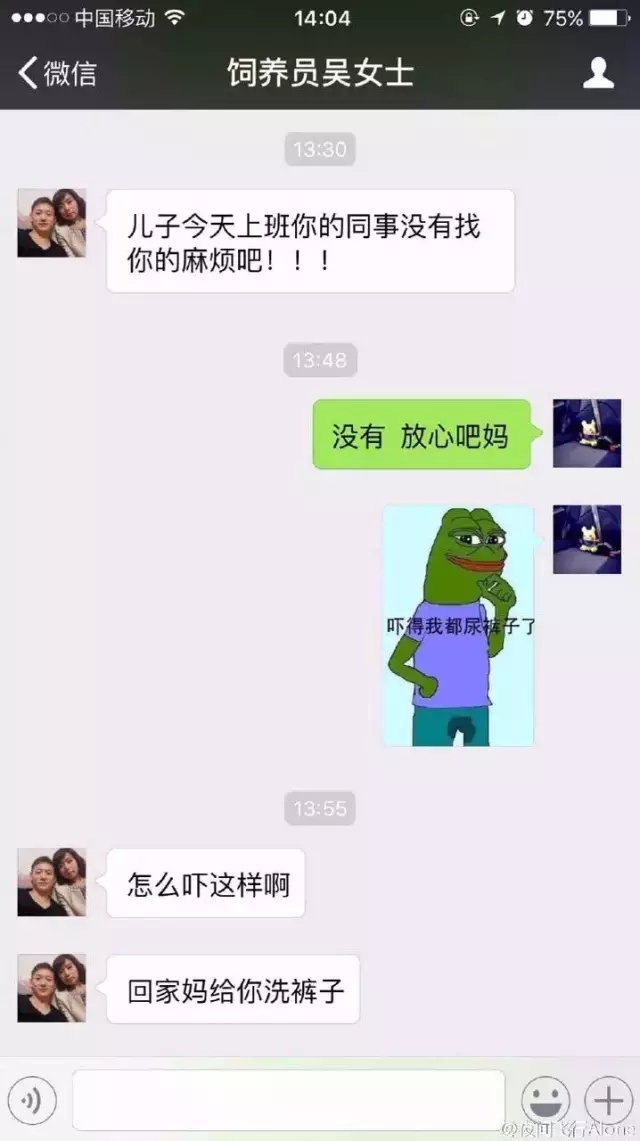
Task: Focus the message text field
Action: click(288, 1100)
